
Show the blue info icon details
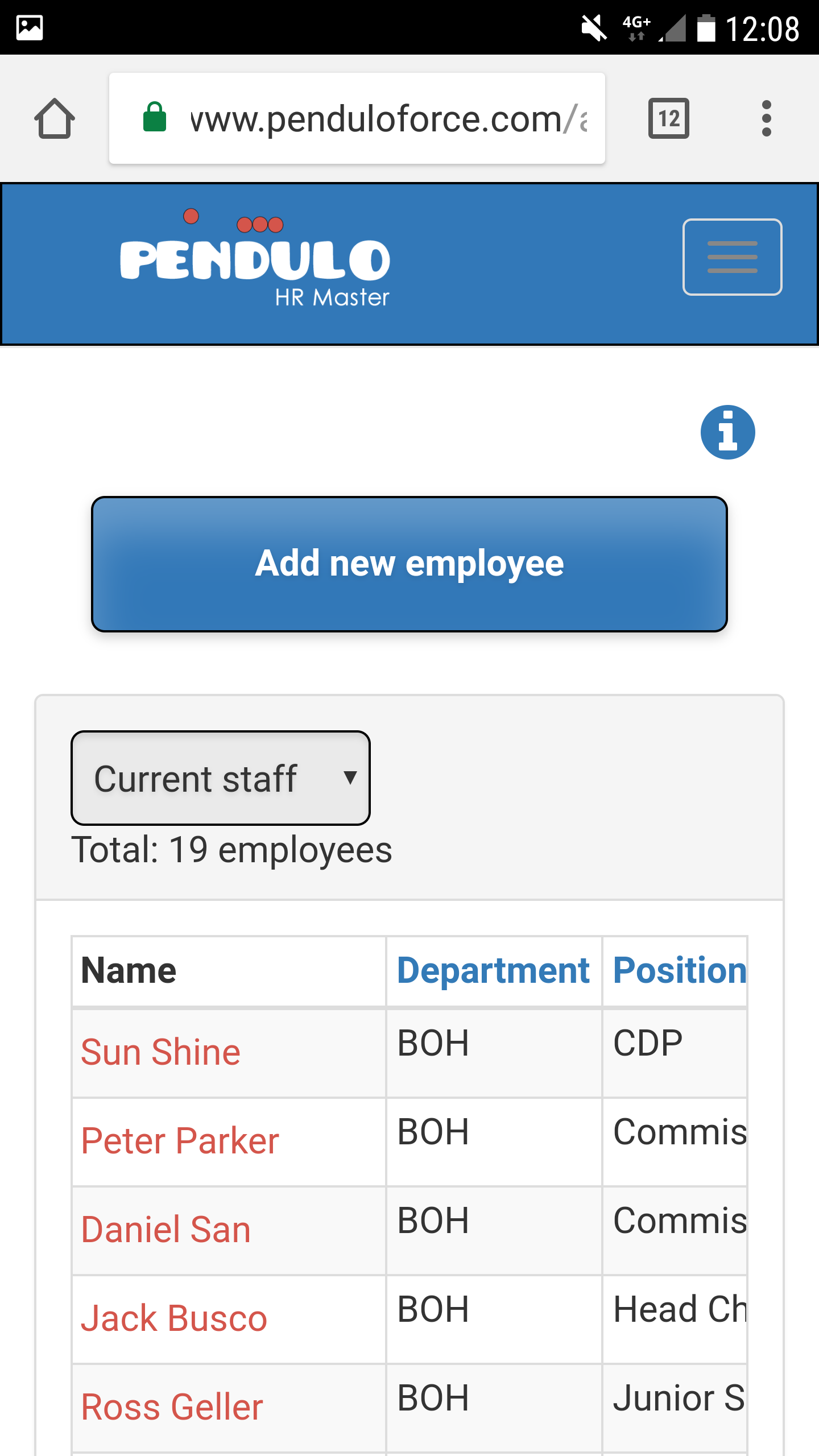(x=727, y=432)
